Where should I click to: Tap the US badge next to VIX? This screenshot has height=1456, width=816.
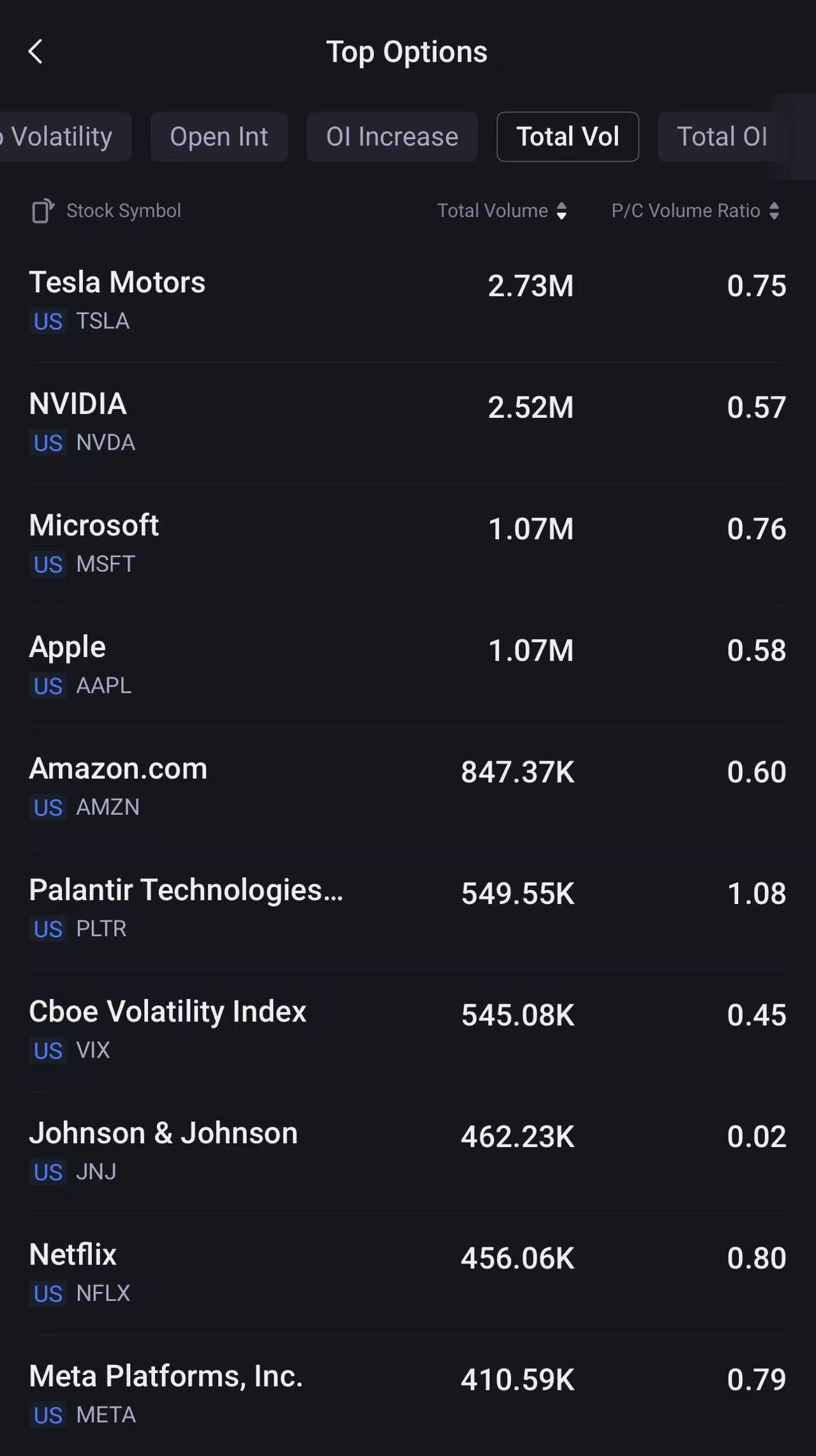[x=47, y=1051]
